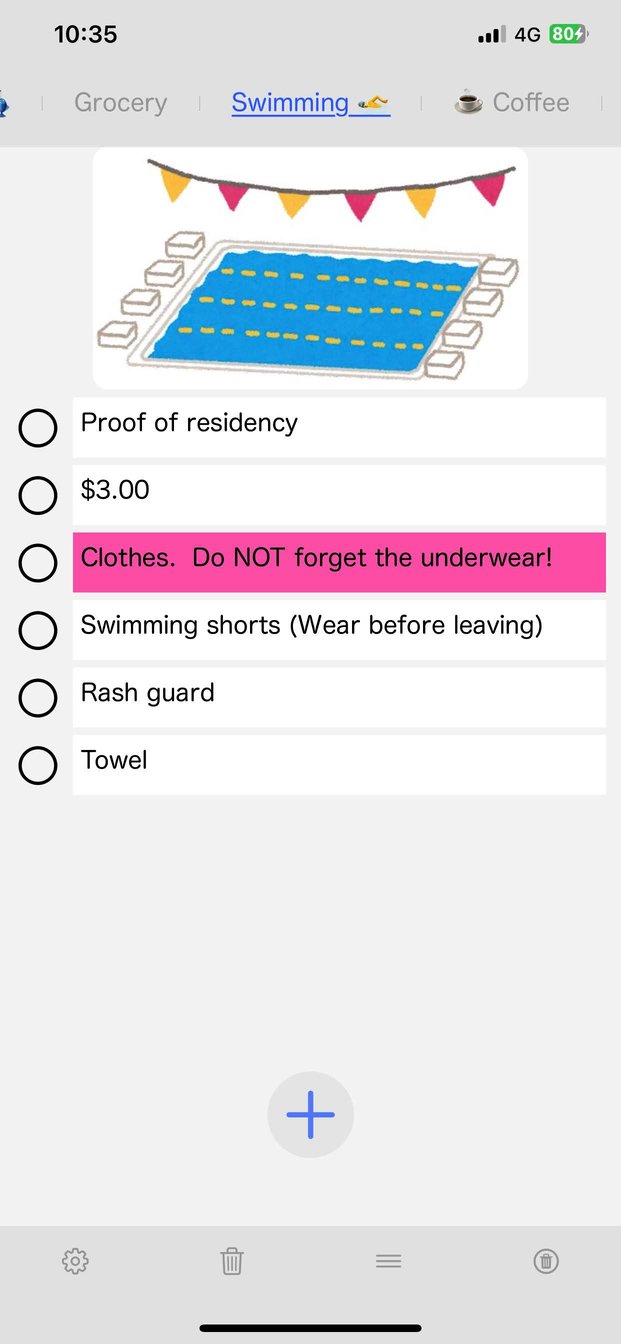Open the reorder lines icon
The width and height of the screenshot is (621, 1344).
coord(389,1261)
